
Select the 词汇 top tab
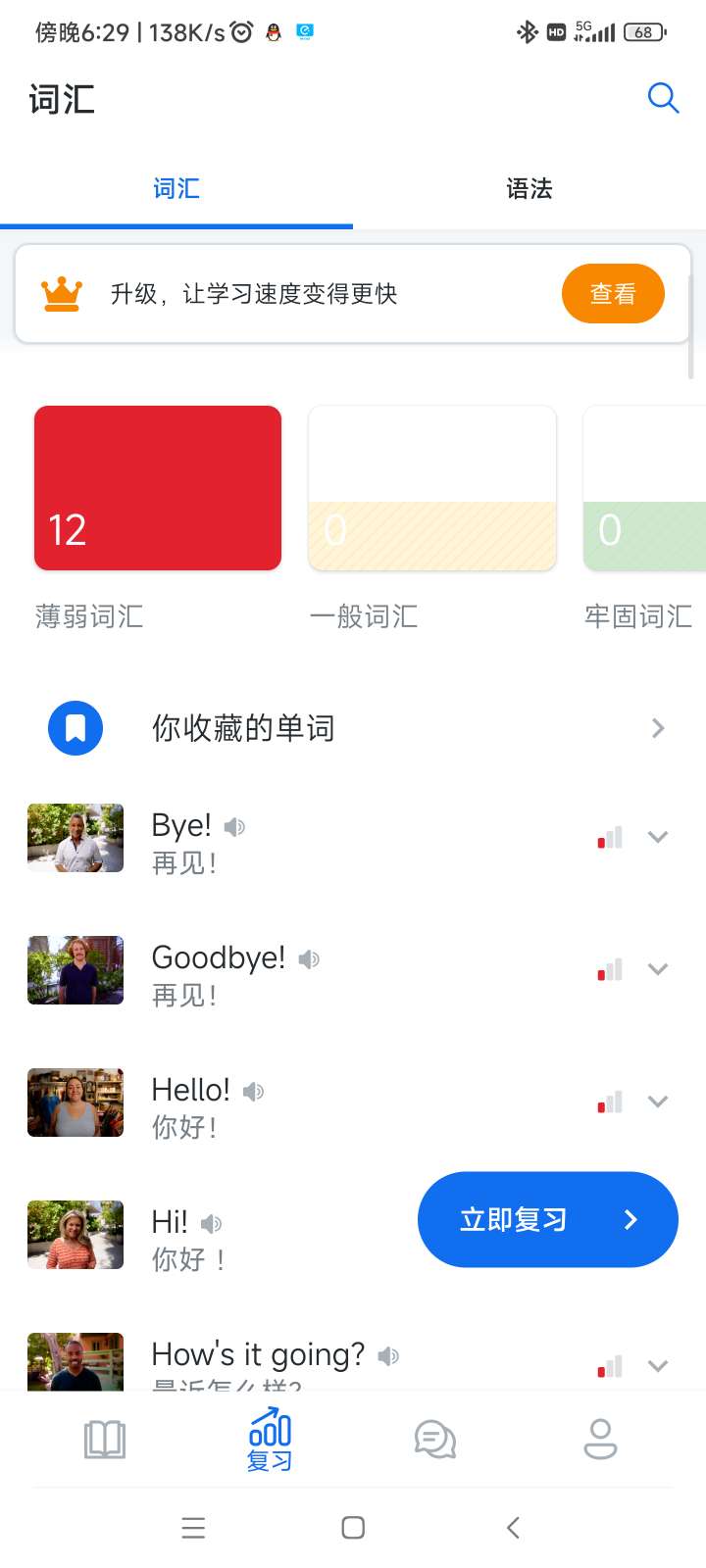(x=176, y=189)
